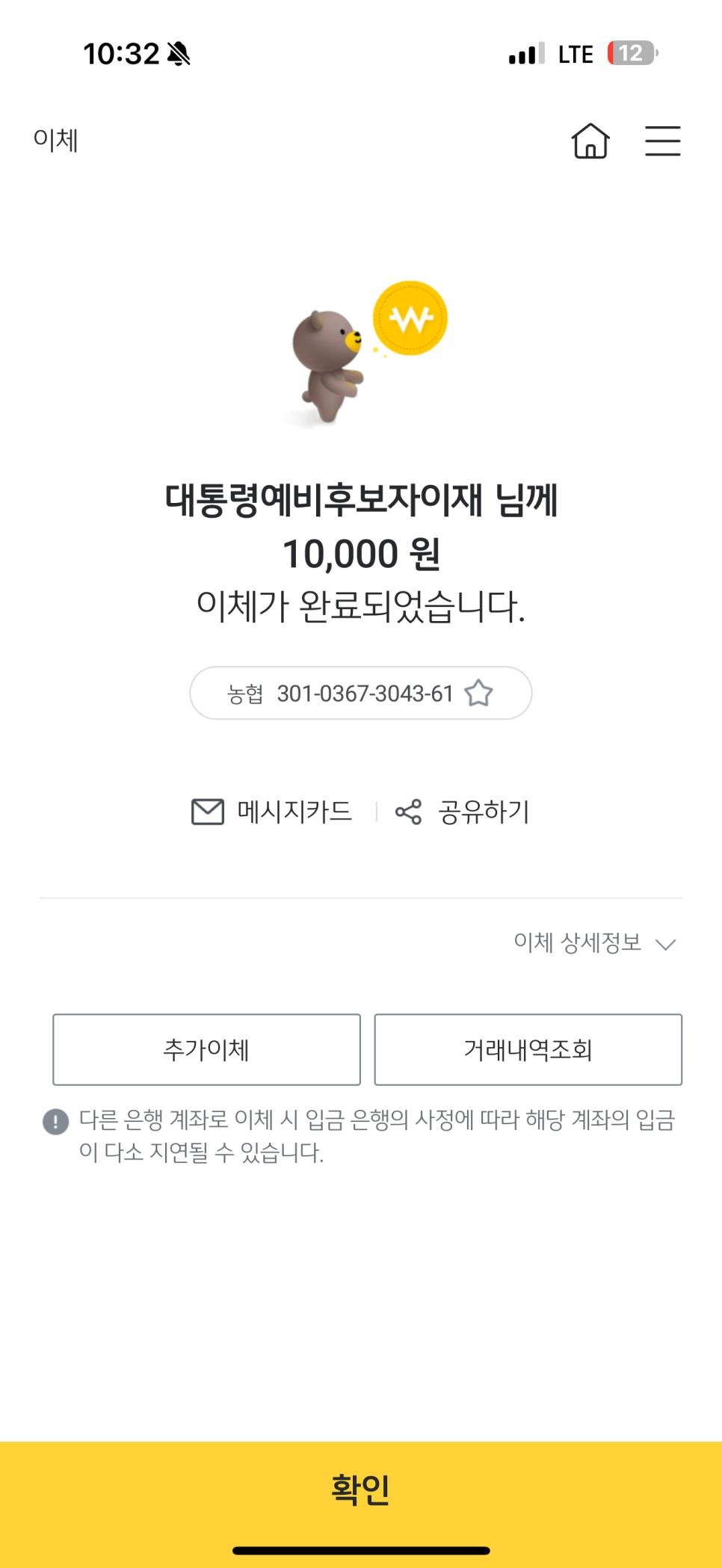This screenshot has height=1568, width=722.
Task: Open the hamburger menu
Action: point(662,141)
